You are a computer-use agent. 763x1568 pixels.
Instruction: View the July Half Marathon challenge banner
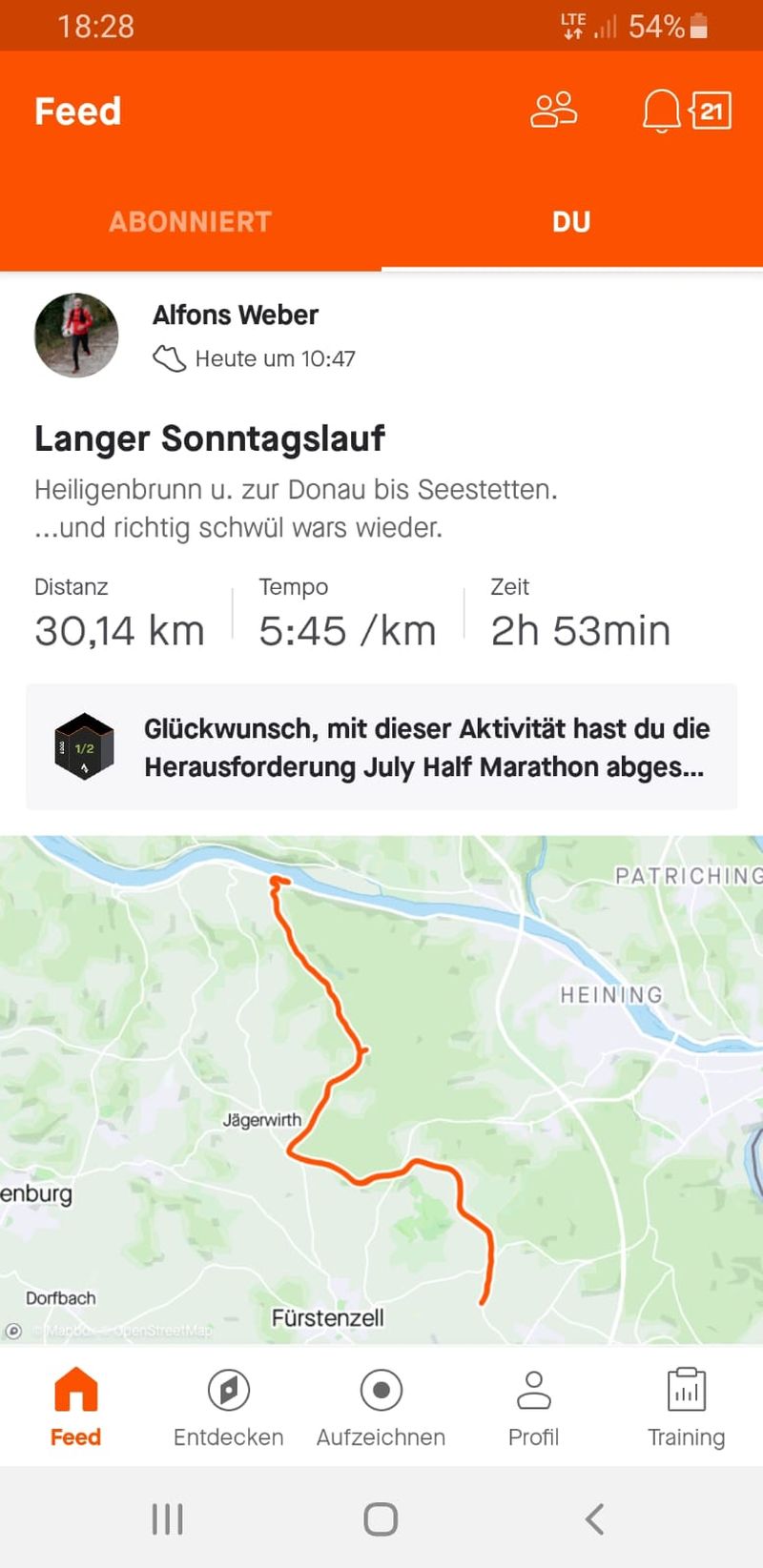[x=381, y=747]
